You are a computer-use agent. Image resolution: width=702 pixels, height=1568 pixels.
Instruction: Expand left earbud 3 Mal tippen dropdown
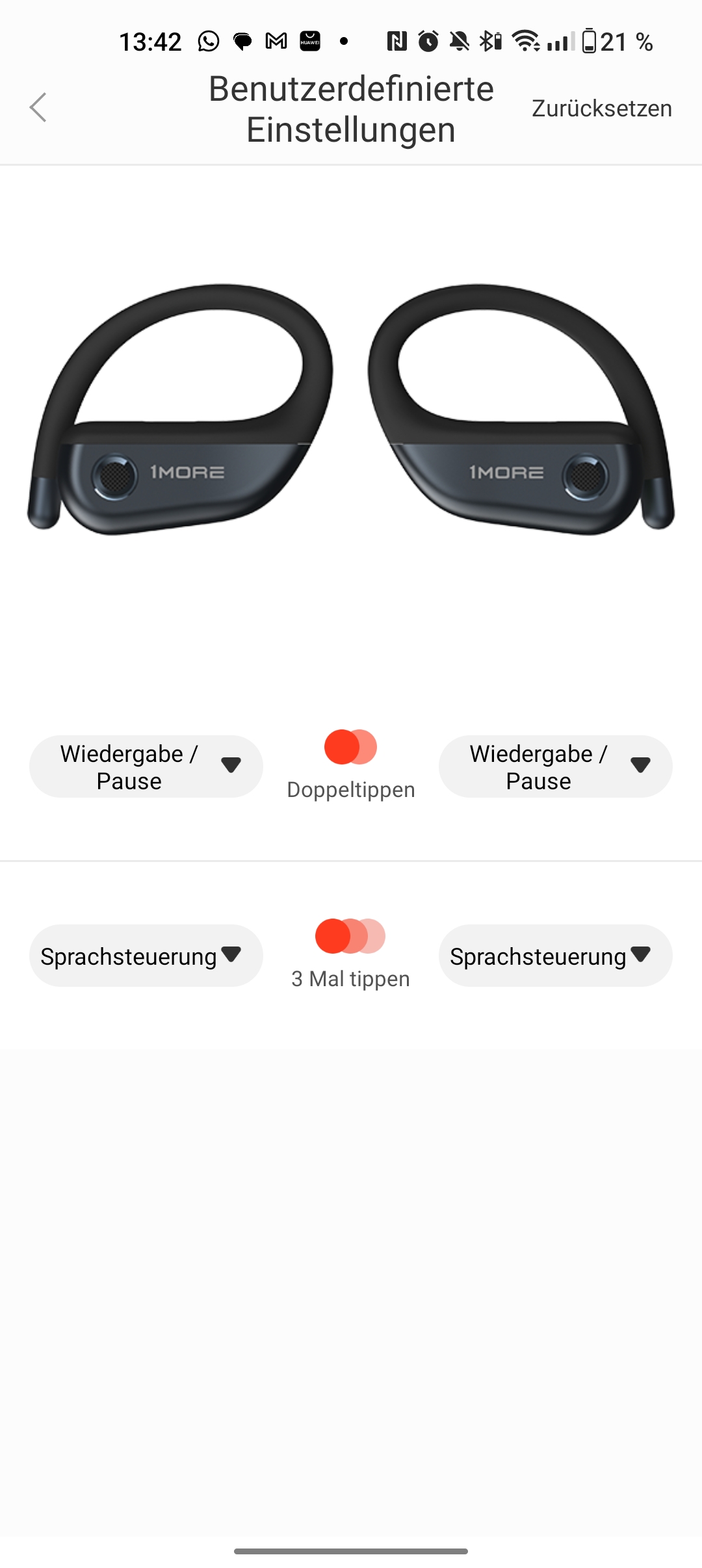pos(146,956)
